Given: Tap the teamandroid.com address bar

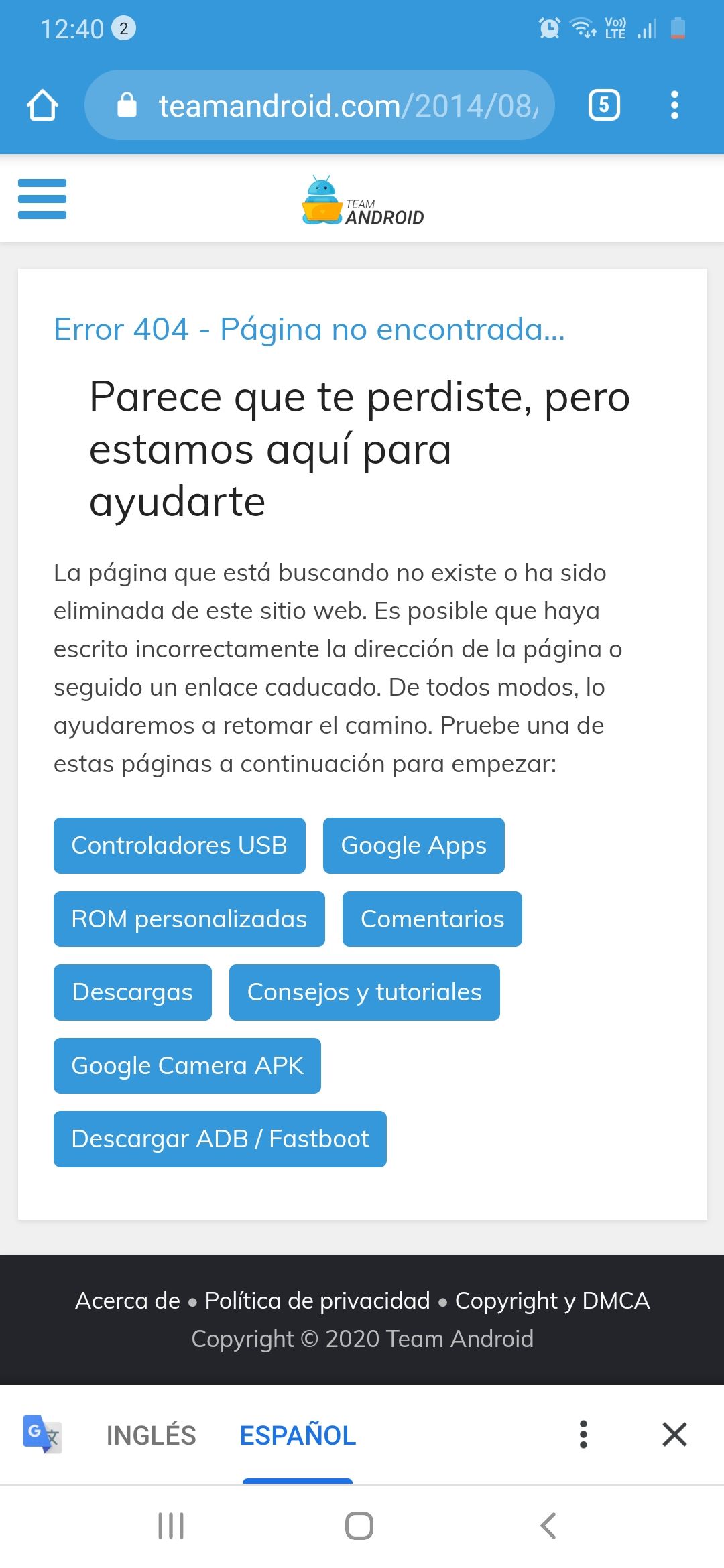Looking at the screenshot, I should (x=320, y=105).
